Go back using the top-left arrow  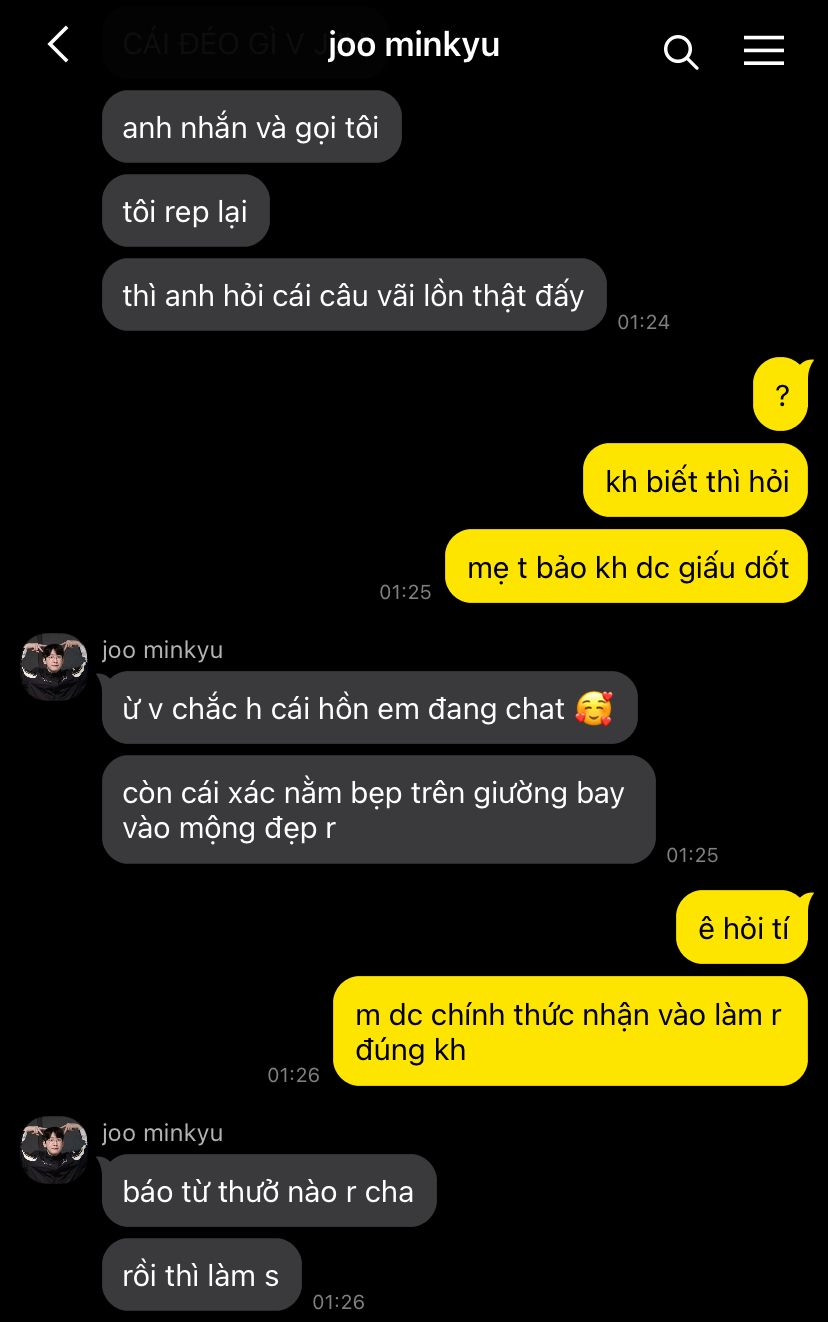(59, 45)
